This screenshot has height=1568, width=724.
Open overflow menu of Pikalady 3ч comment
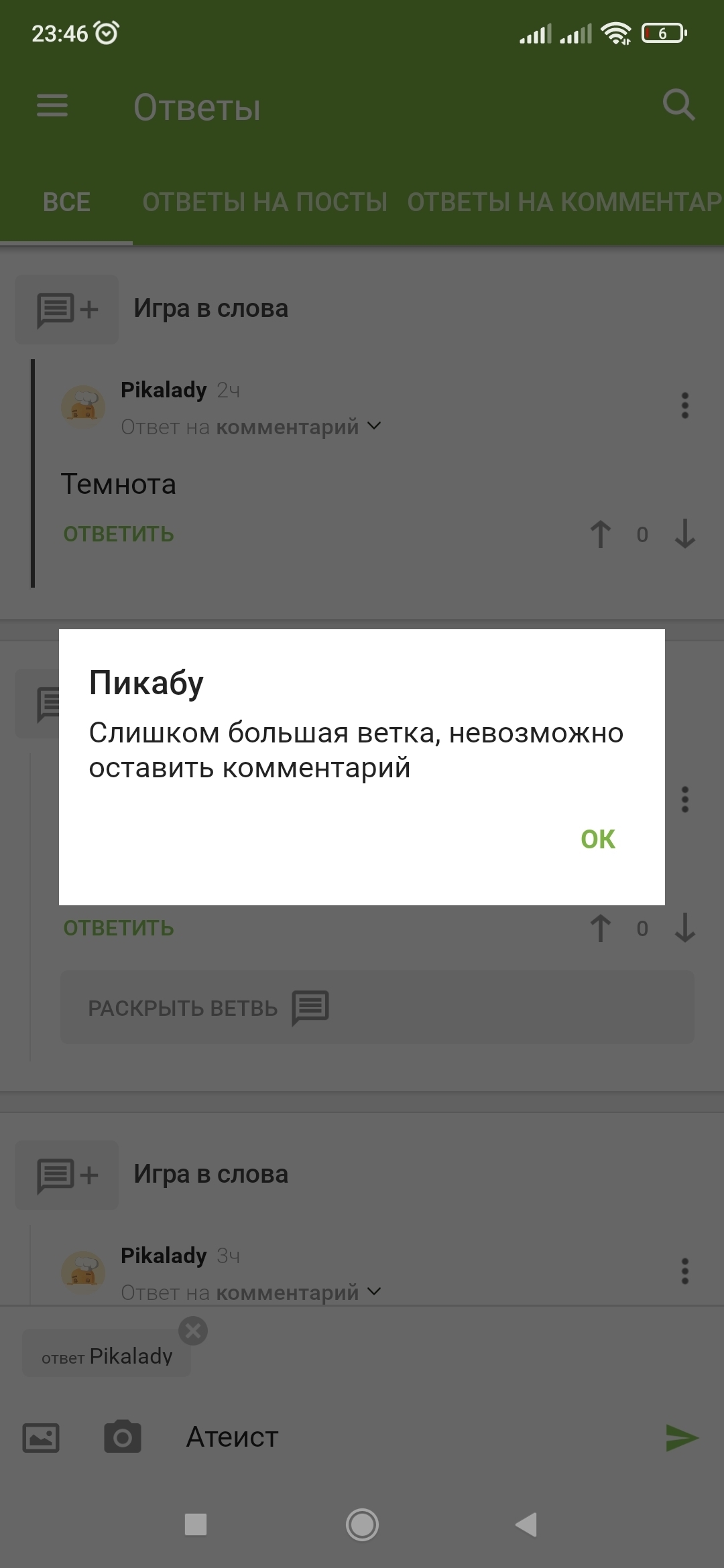point(684,1271)
